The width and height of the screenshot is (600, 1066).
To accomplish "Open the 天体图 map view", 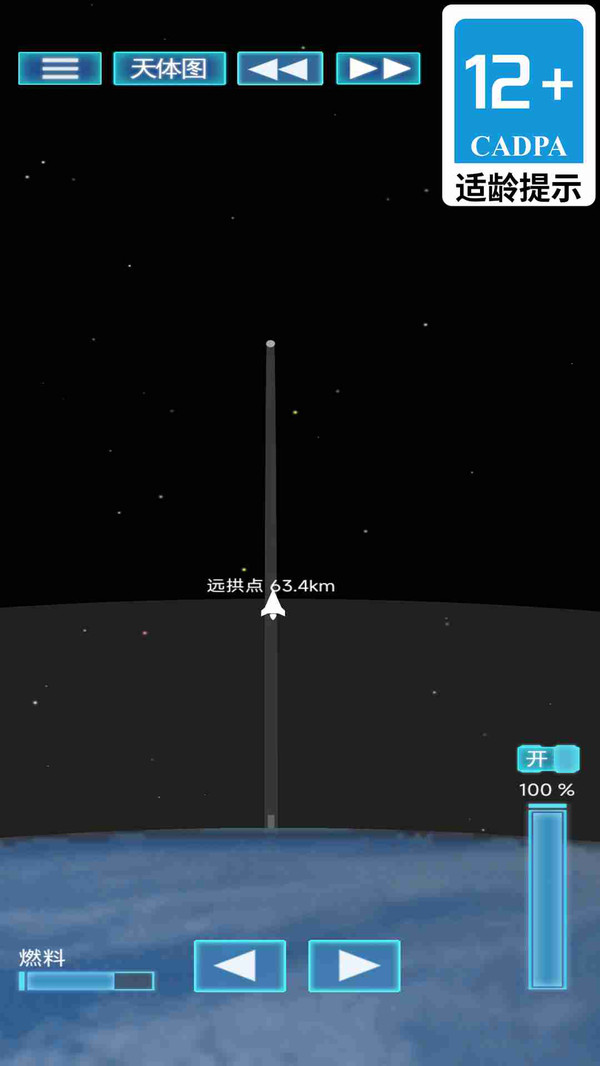I will [x=169, y=68].
